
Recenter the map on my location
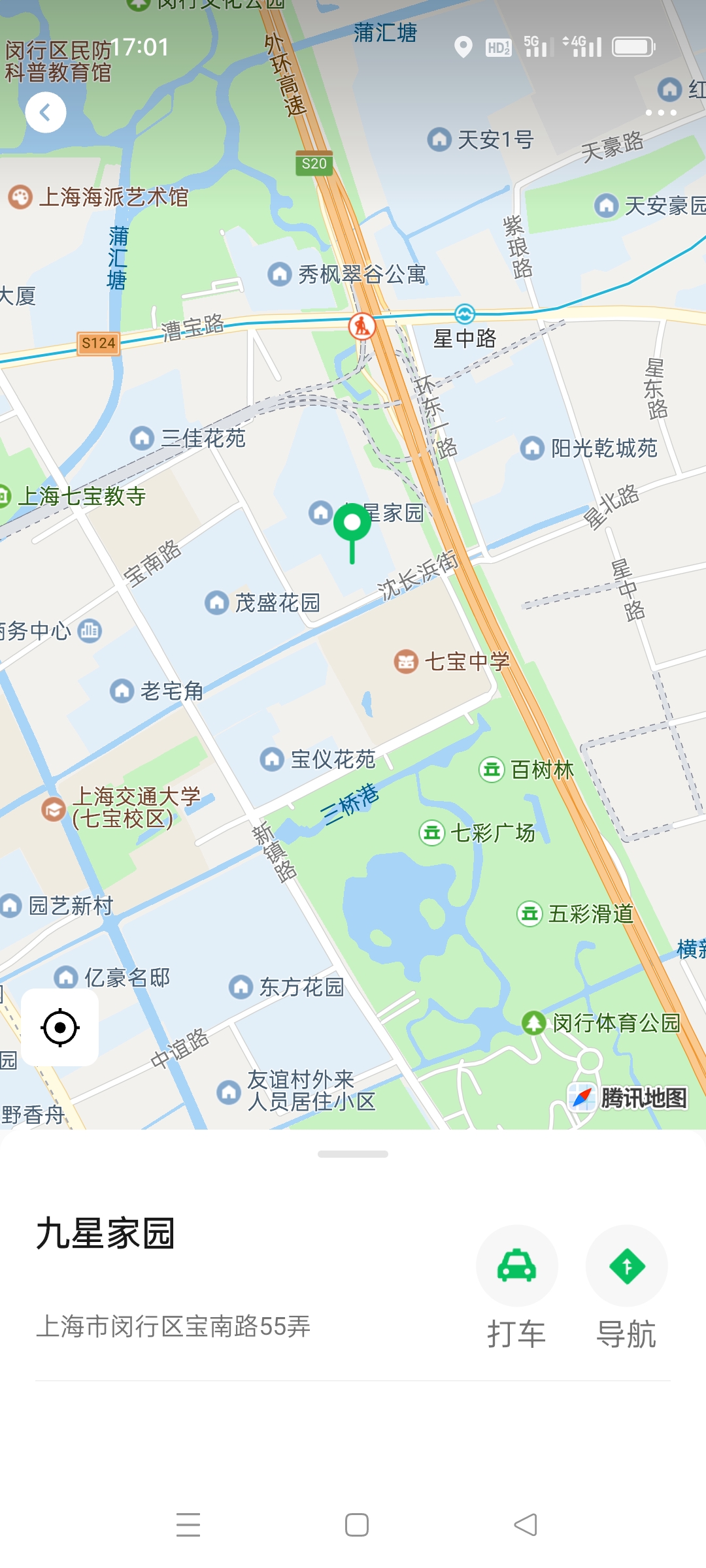click(60, 1028)
